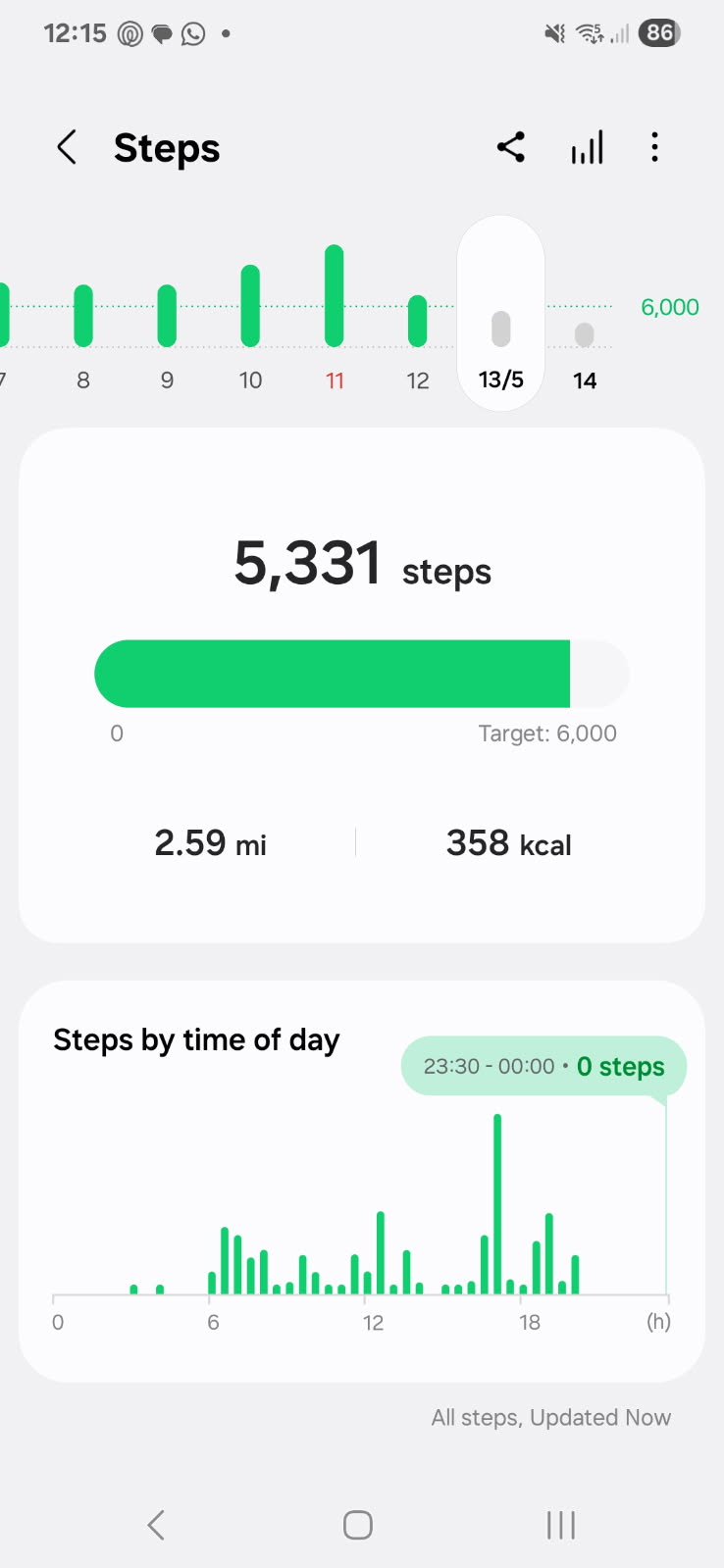
Task: Open the more options menu
Action: (654, 148)
